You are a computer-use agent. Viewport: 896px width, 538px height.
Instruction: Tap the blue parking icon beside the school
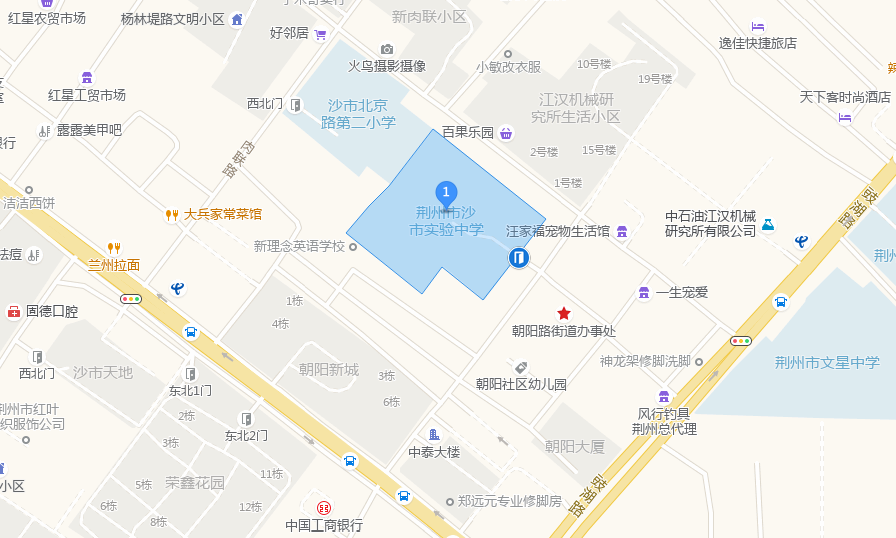pos(518,259)
